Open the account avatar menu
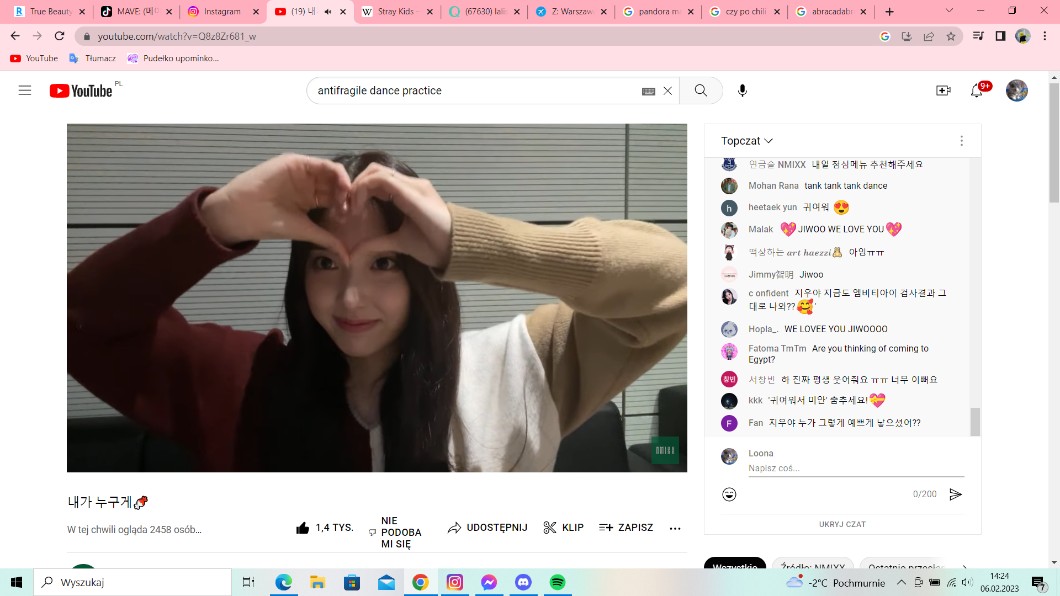Viewport: 1060px width, 596px height. pos(1017,91)
